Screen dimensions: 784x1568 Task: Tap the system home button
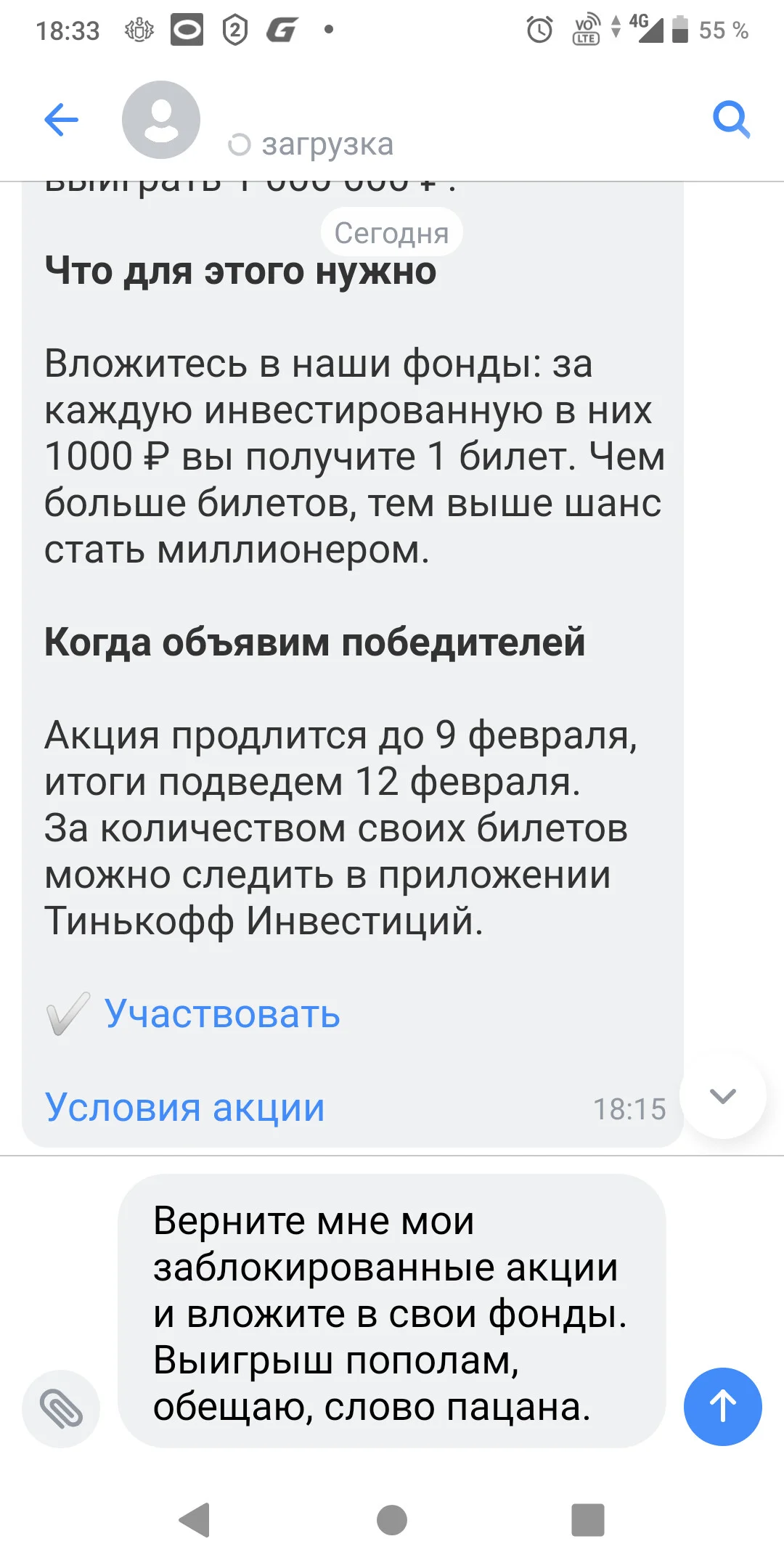pyautogui.click(x=392, y=1520)
